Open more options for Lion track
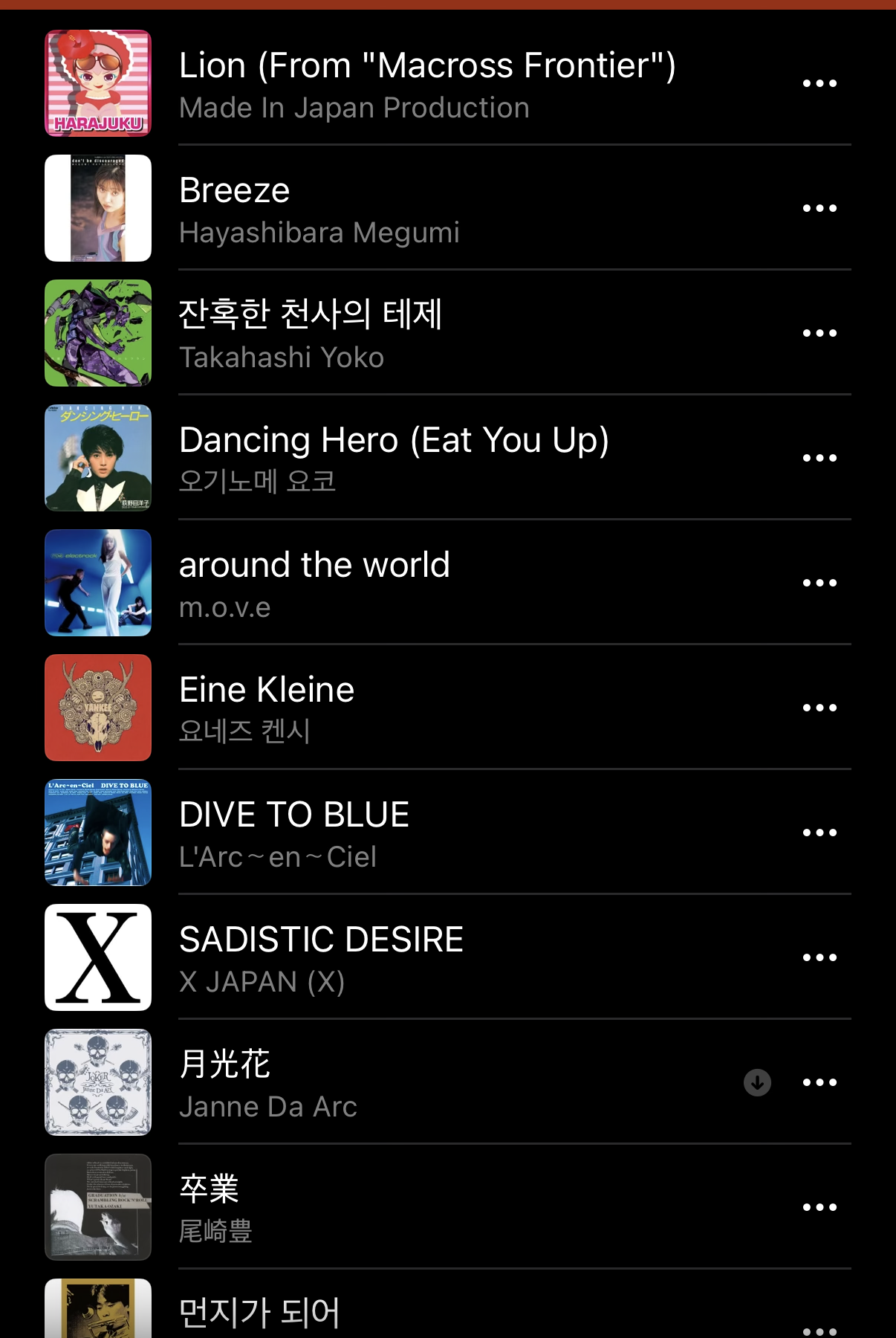 coord(819,83)
